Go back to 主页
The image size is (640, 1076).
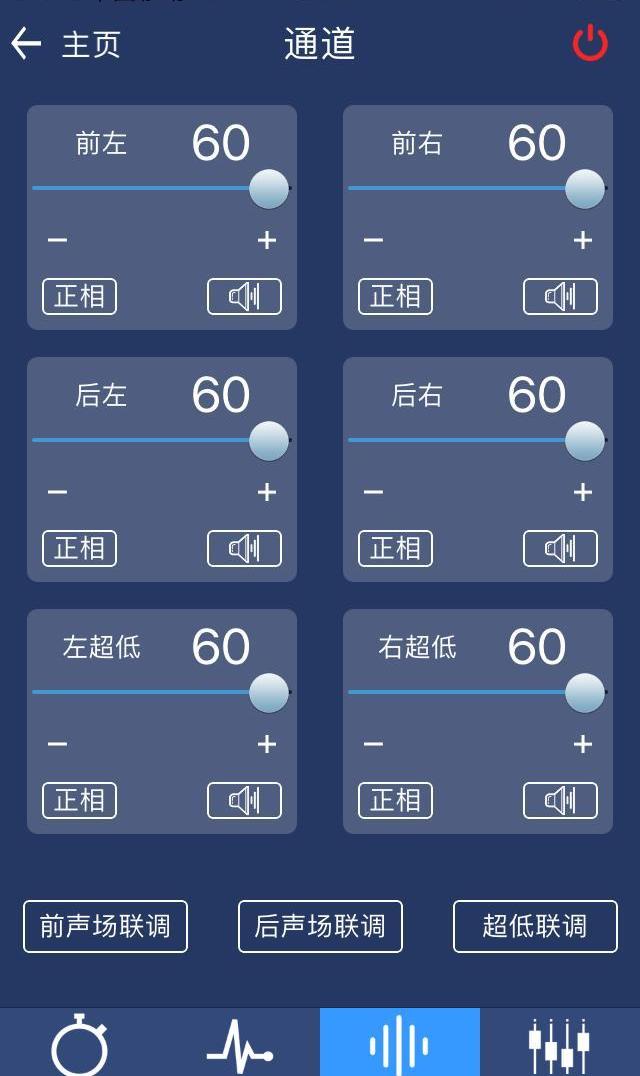[x=65, y=44]
